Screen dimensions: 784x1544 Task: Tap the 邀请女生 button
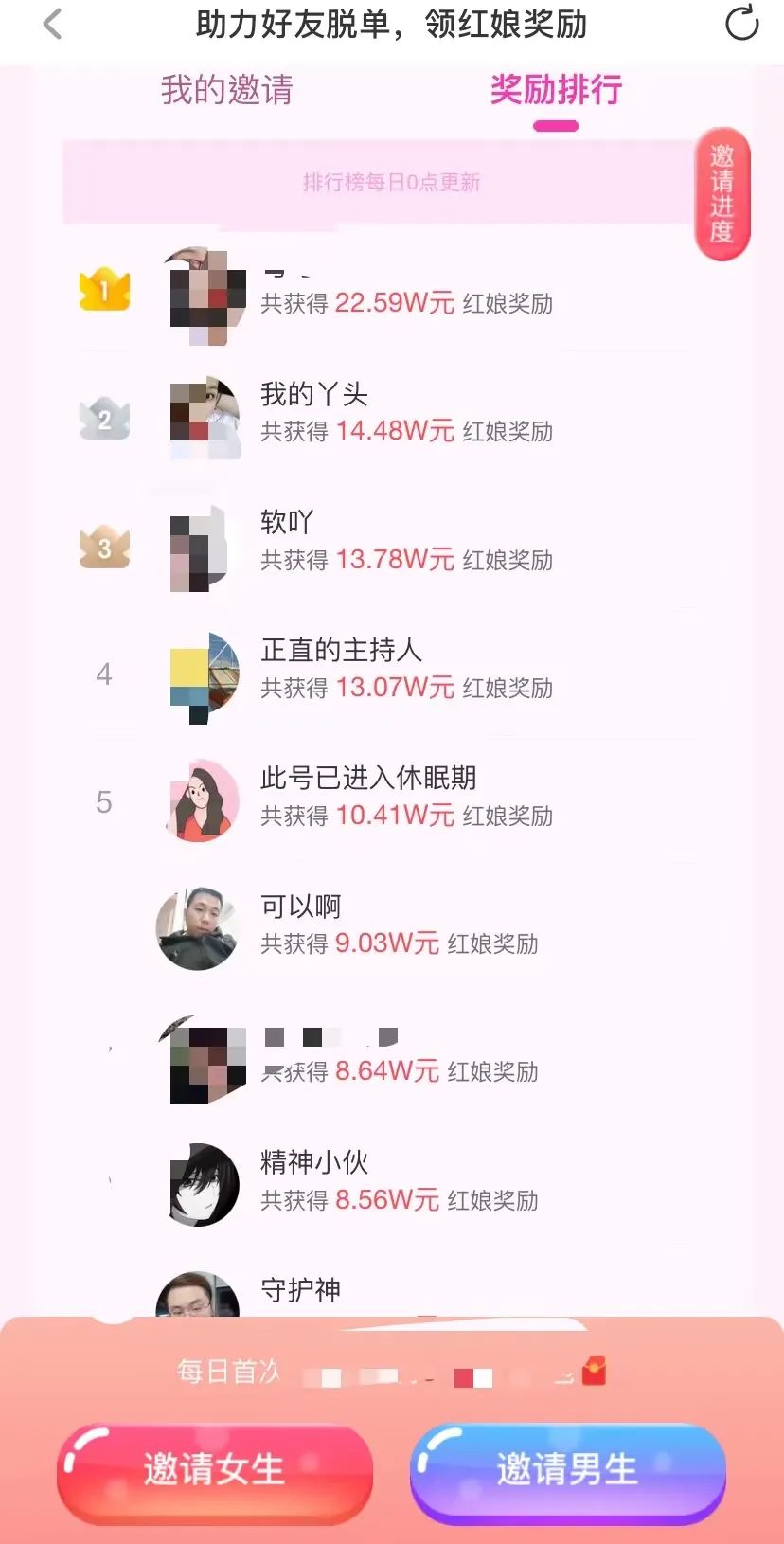click(x=215, y=1471)
